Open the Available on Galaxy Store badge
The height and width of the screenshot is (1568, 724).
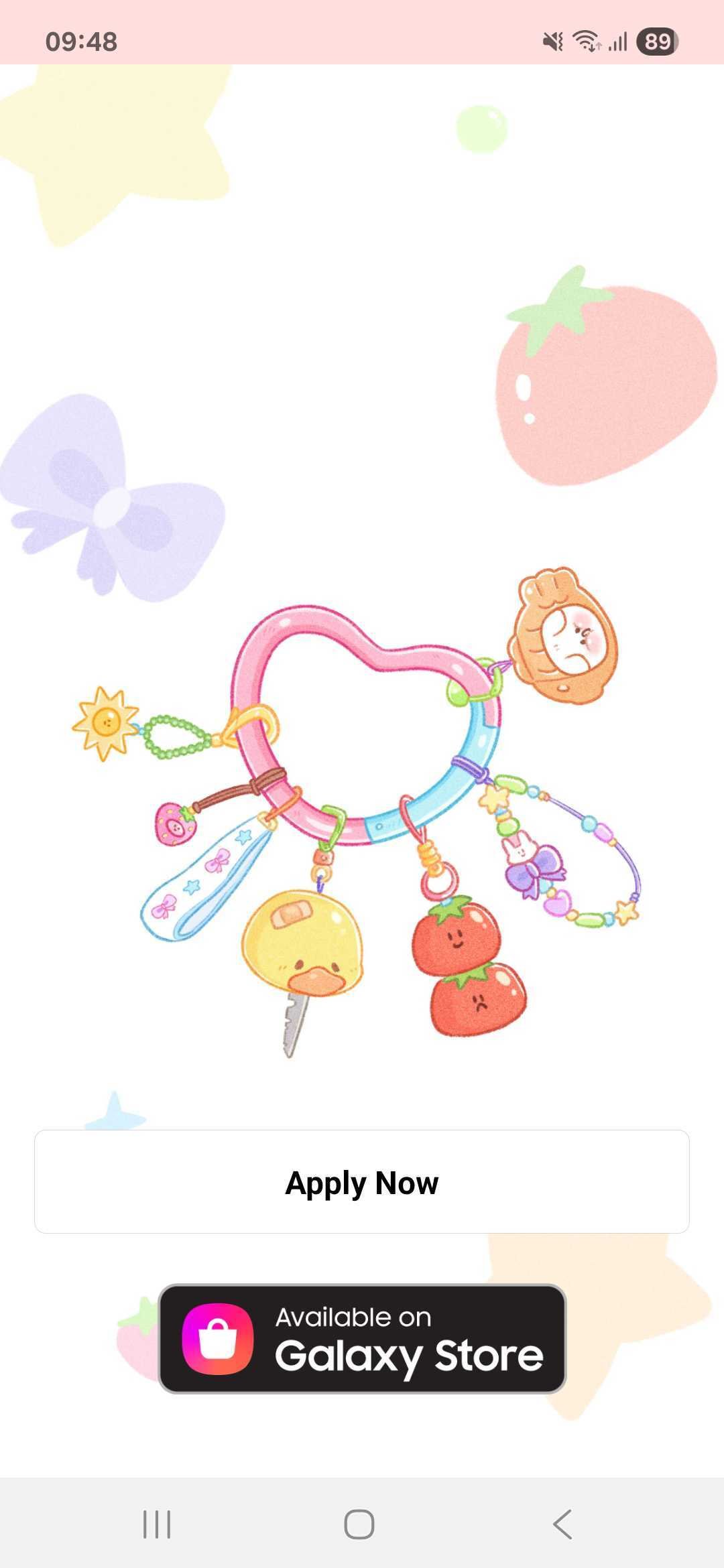(x=362, y=1338)
